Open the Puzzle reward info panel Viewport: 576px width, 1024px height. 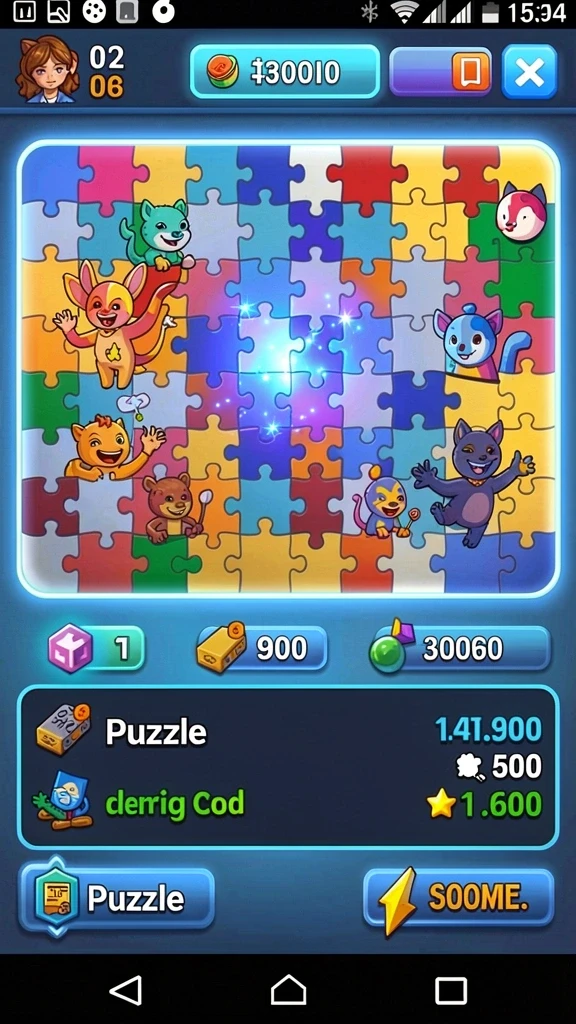click(288, 768)
